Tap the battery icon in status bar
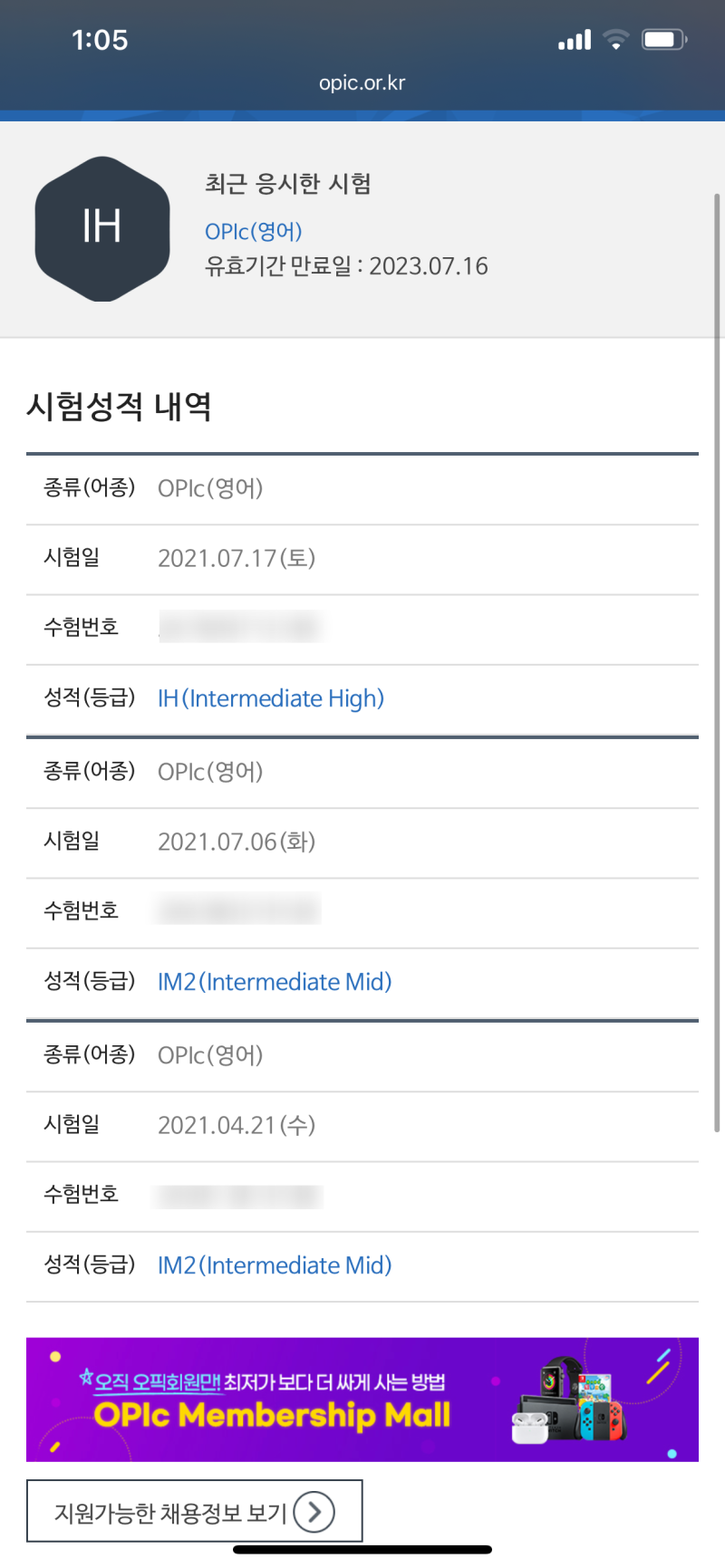 [x=662, y=39]
